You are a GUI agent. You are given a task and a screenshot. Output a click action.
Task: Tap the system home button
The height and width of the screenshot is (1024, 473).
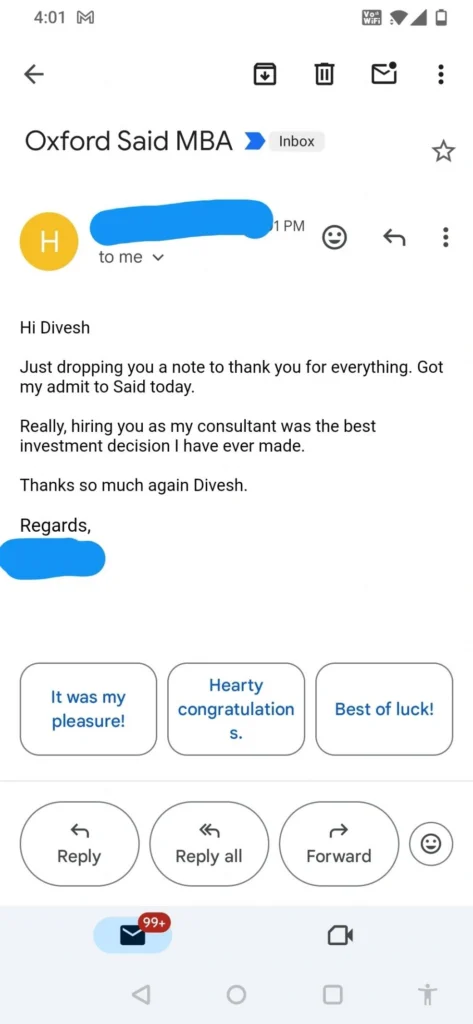236,994
